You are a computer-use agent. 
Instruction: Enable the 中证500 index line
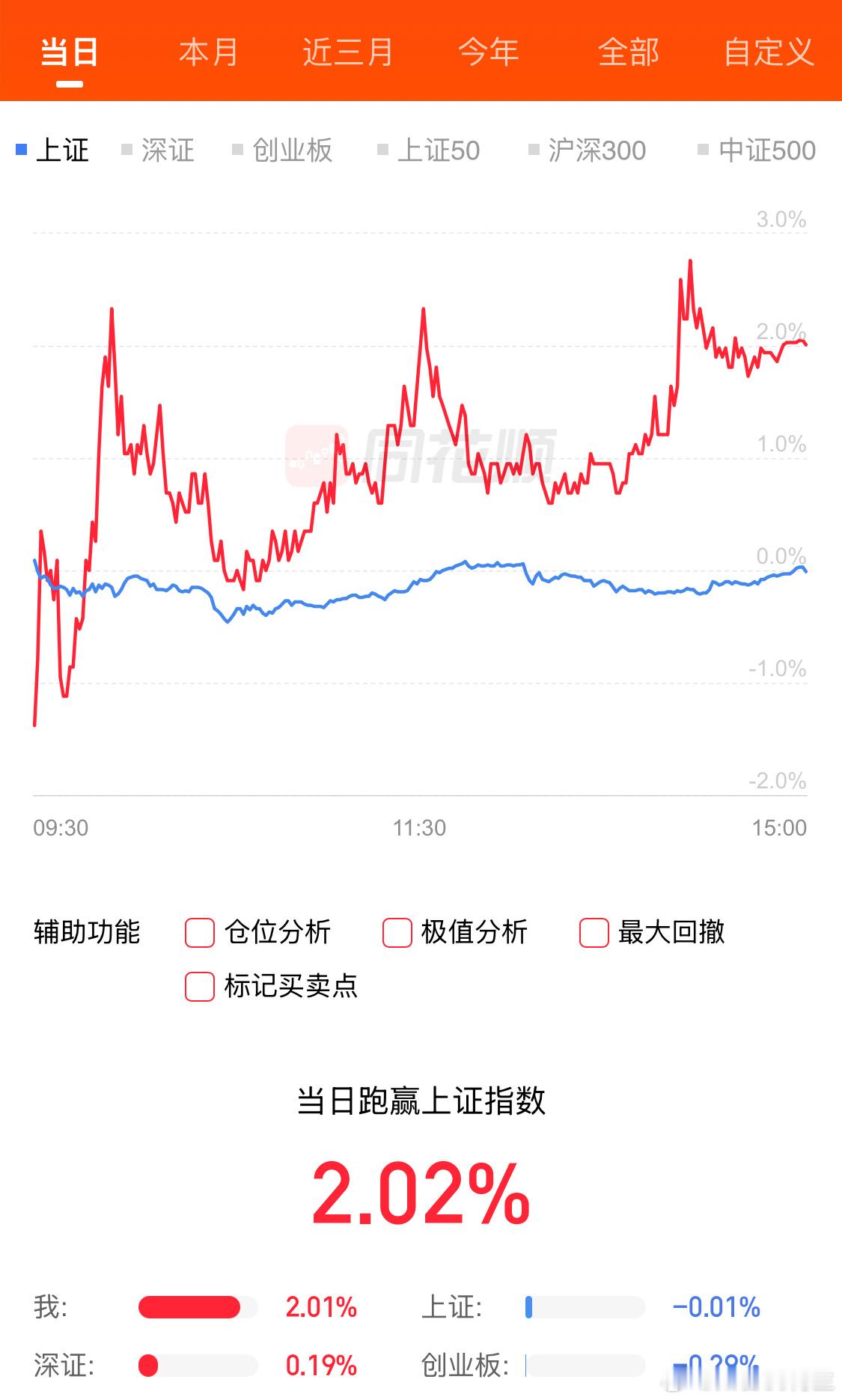coord(757,150)
